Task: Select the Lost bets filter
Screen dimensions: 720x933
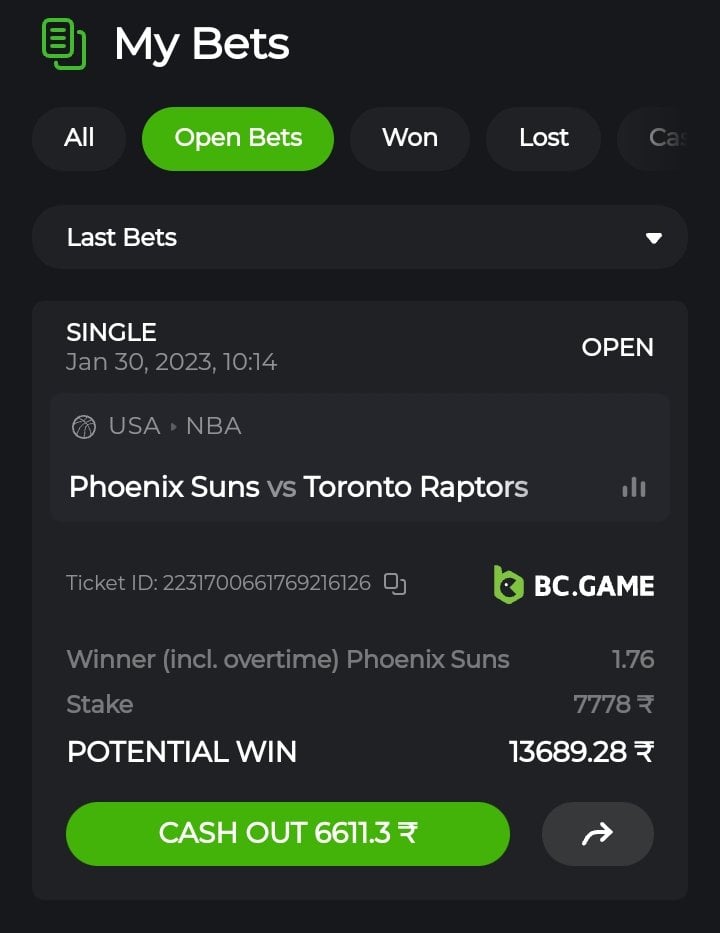Action: (544, 138)
